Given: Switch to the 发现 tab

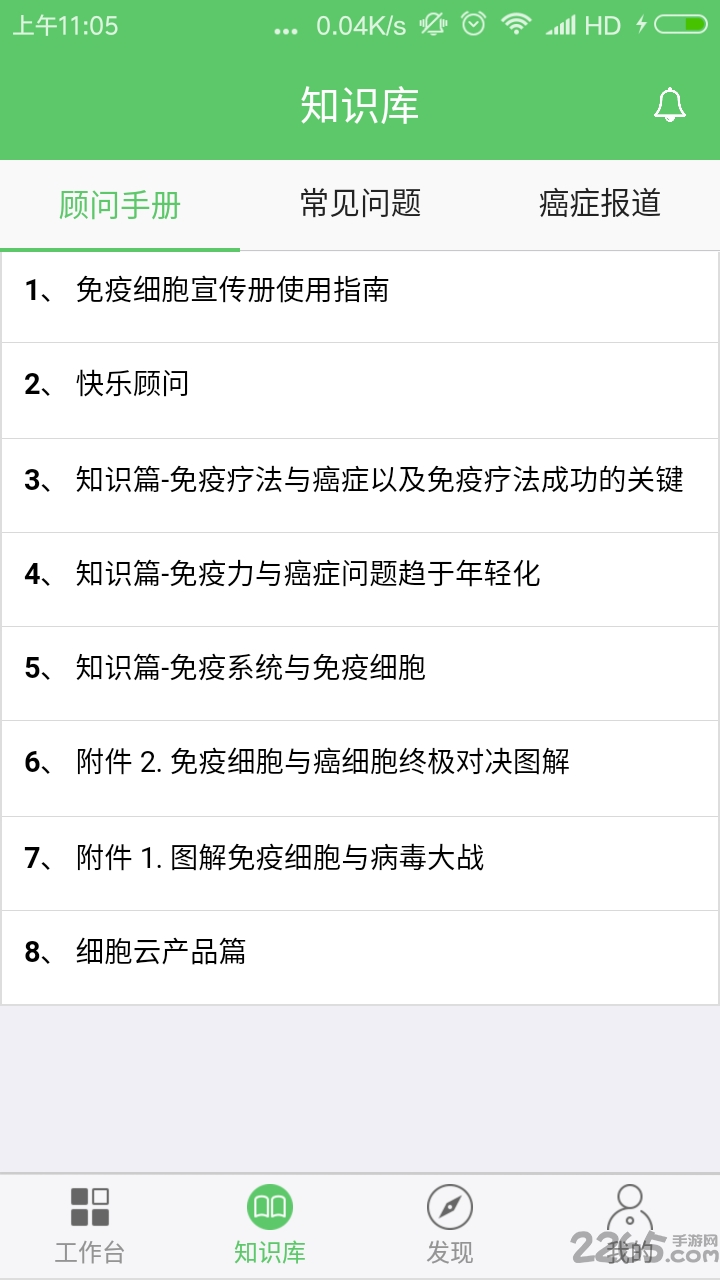Looking at the screenshot, I should pos(450,1226).
